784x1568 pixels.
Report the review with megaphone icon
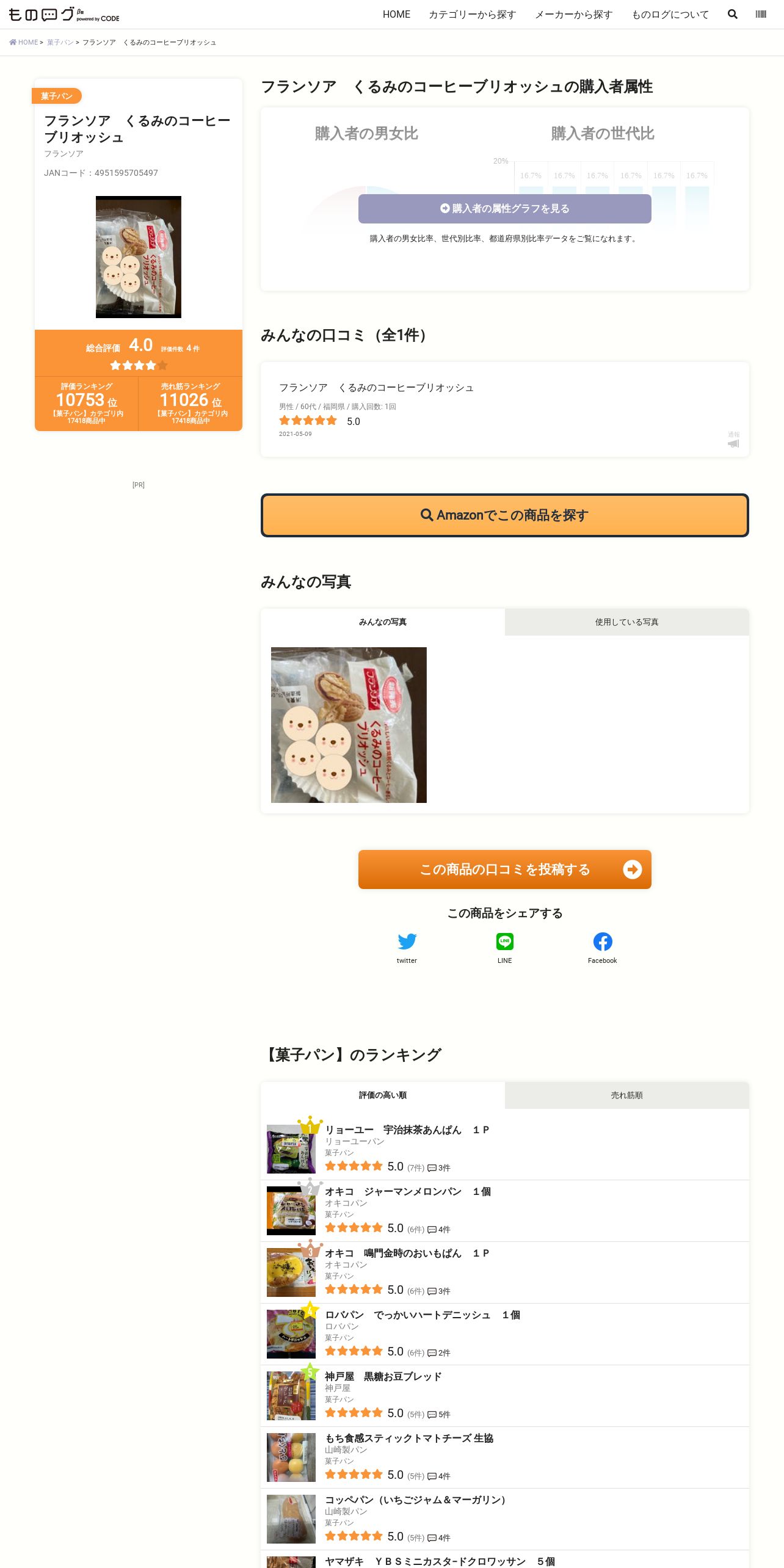(x=733, y=440)
